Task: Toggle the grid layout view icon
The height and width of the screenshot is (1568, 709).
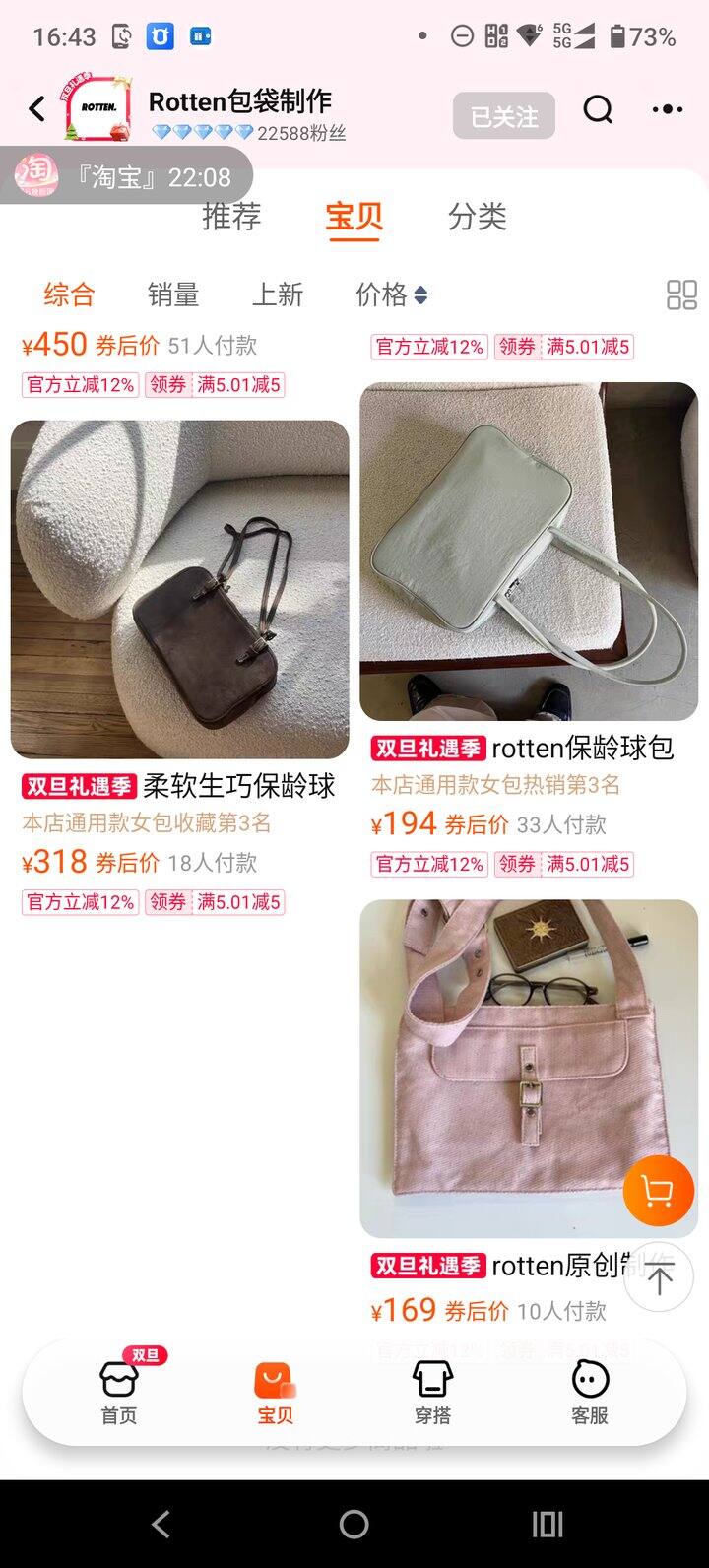Action: 681,294
